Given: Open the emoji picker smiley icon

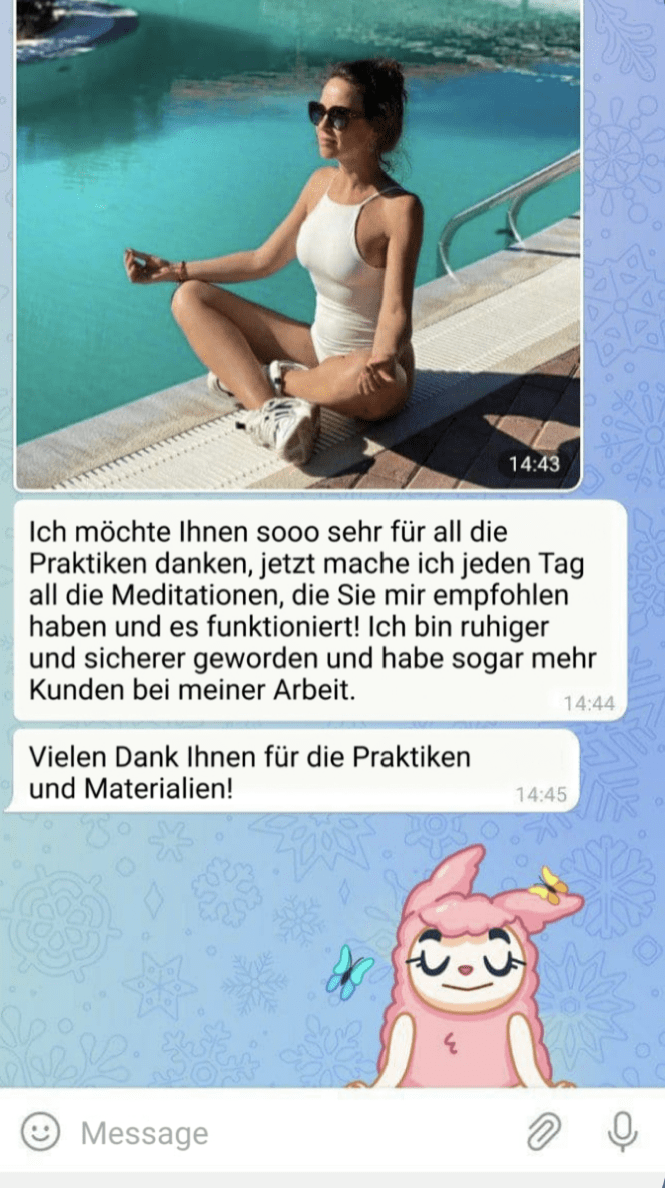Looking at the screenshot, I should [x=40, y=1133].
